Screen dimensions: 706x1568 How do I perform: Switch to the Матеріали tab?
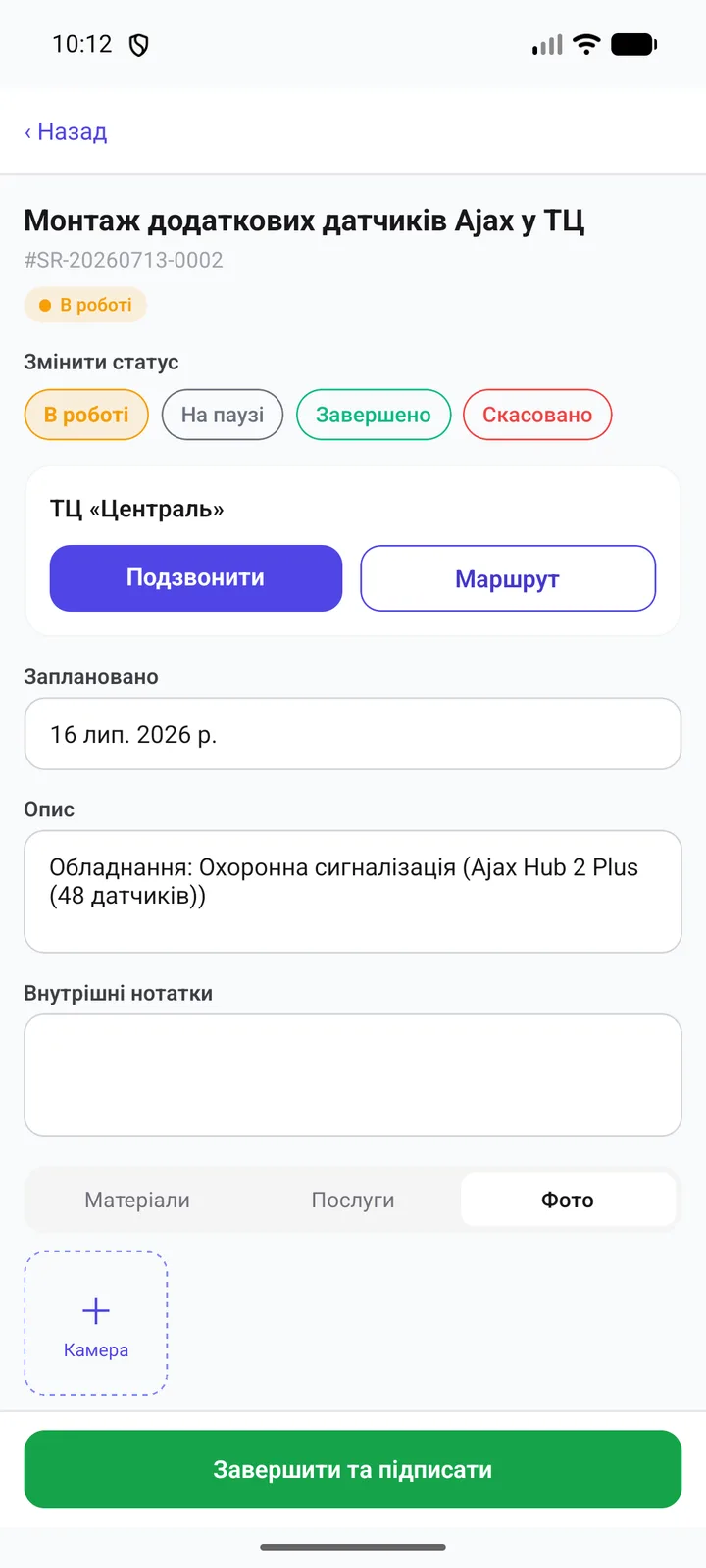coord(137,1200)
